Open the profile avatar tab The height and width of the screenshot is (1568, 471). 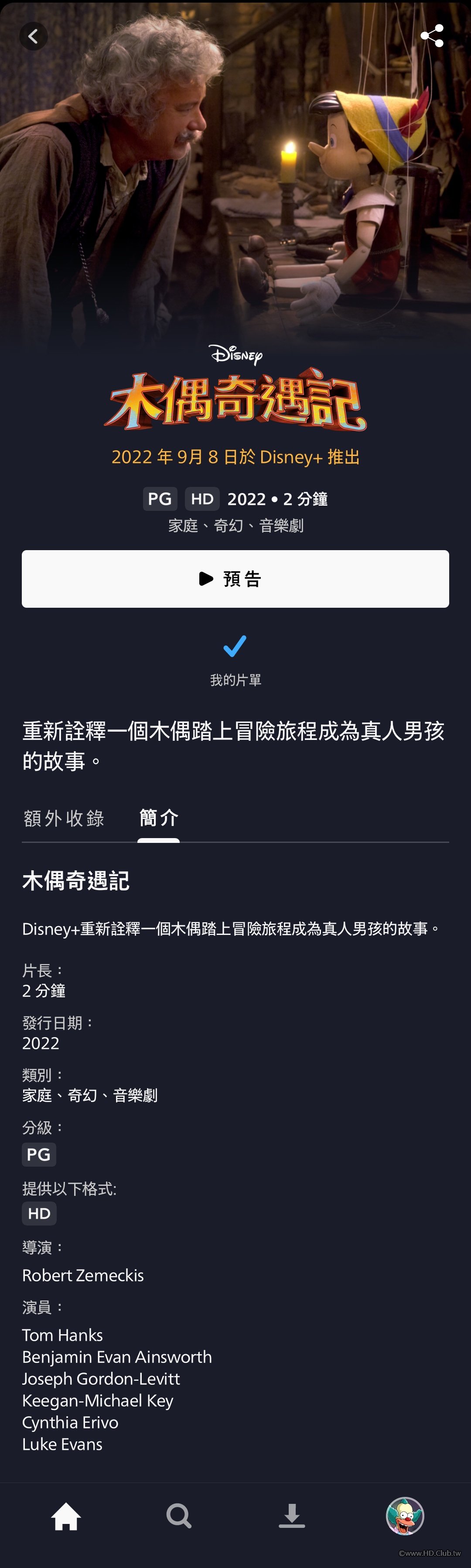tap(405, 1516)
